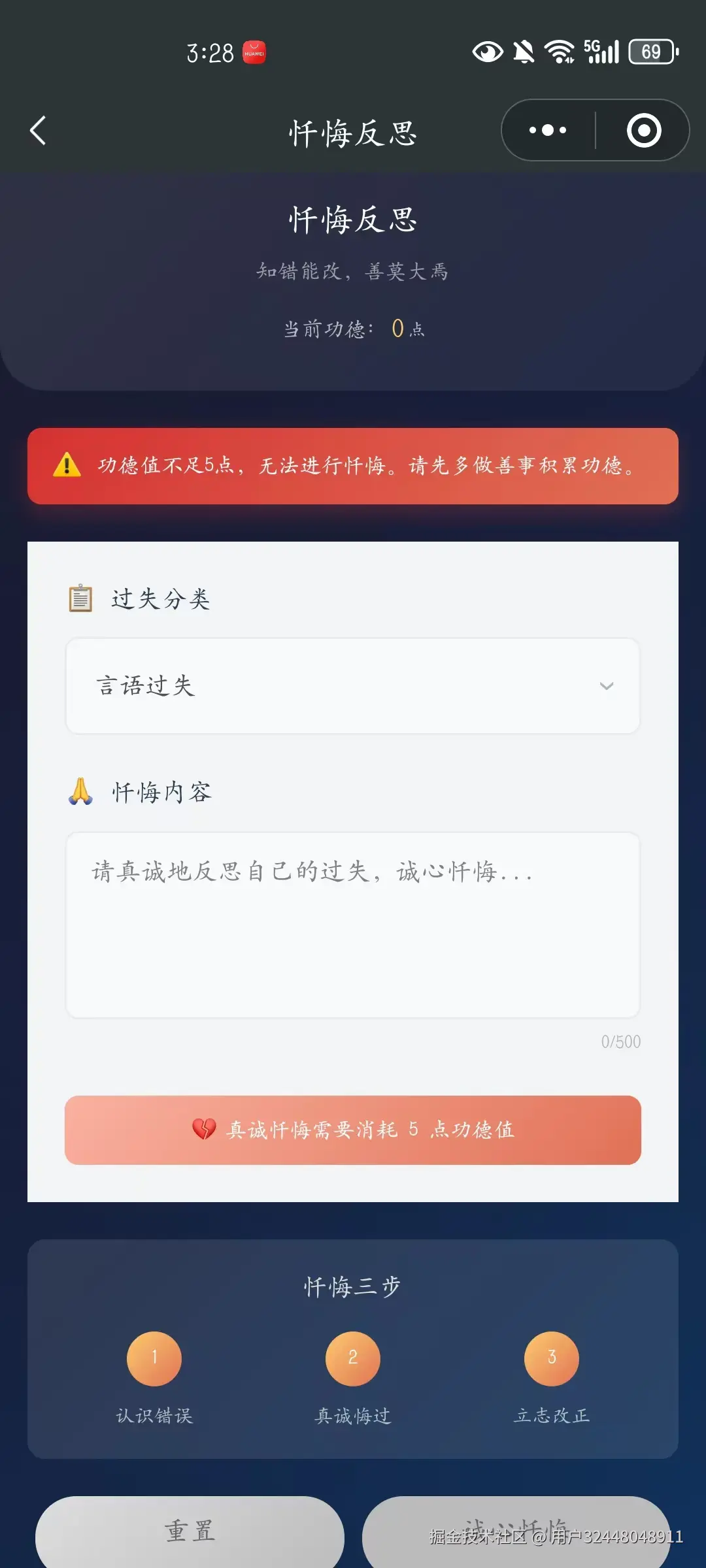Expand the fault category list via the chevron
This screenshot has width=706, height=1568.
click(607, 686)
